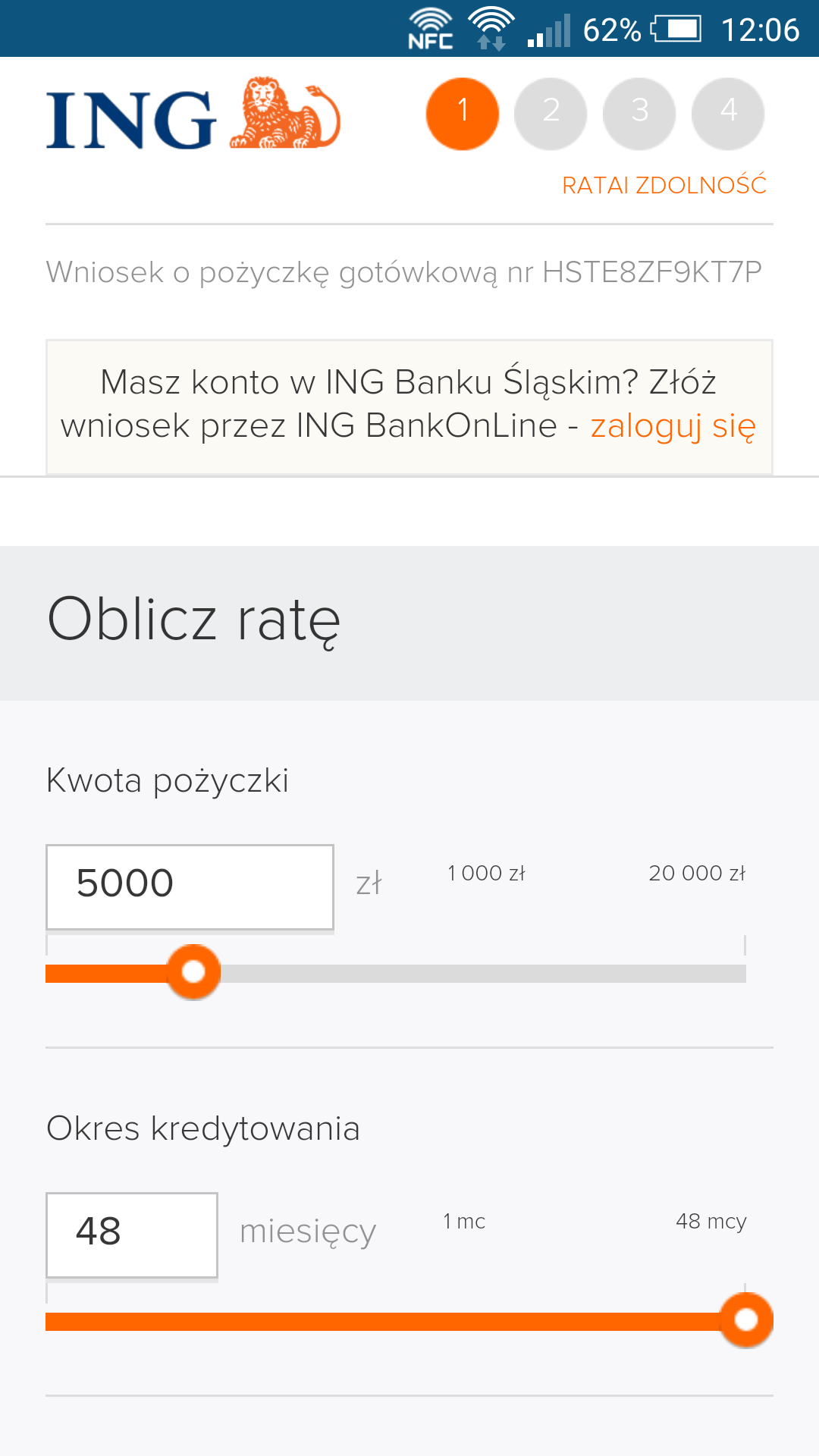The height and width of the screenshot is (1456, 819).
Task: Select step 3 circle in progress indicator
Action: tap(639, 112)
